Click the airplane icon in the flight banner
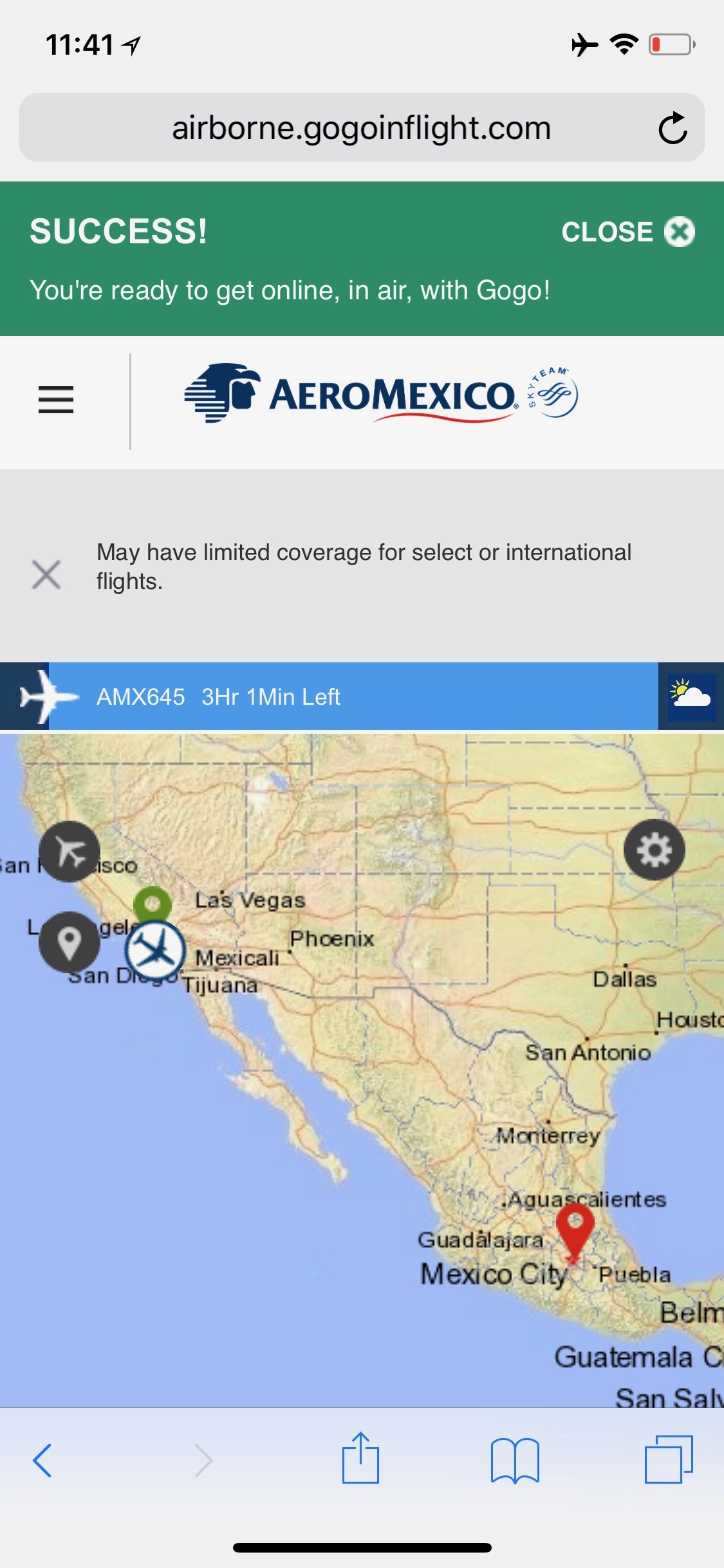Viewport: 724px width, 1568px height. [x=45, y=696]
